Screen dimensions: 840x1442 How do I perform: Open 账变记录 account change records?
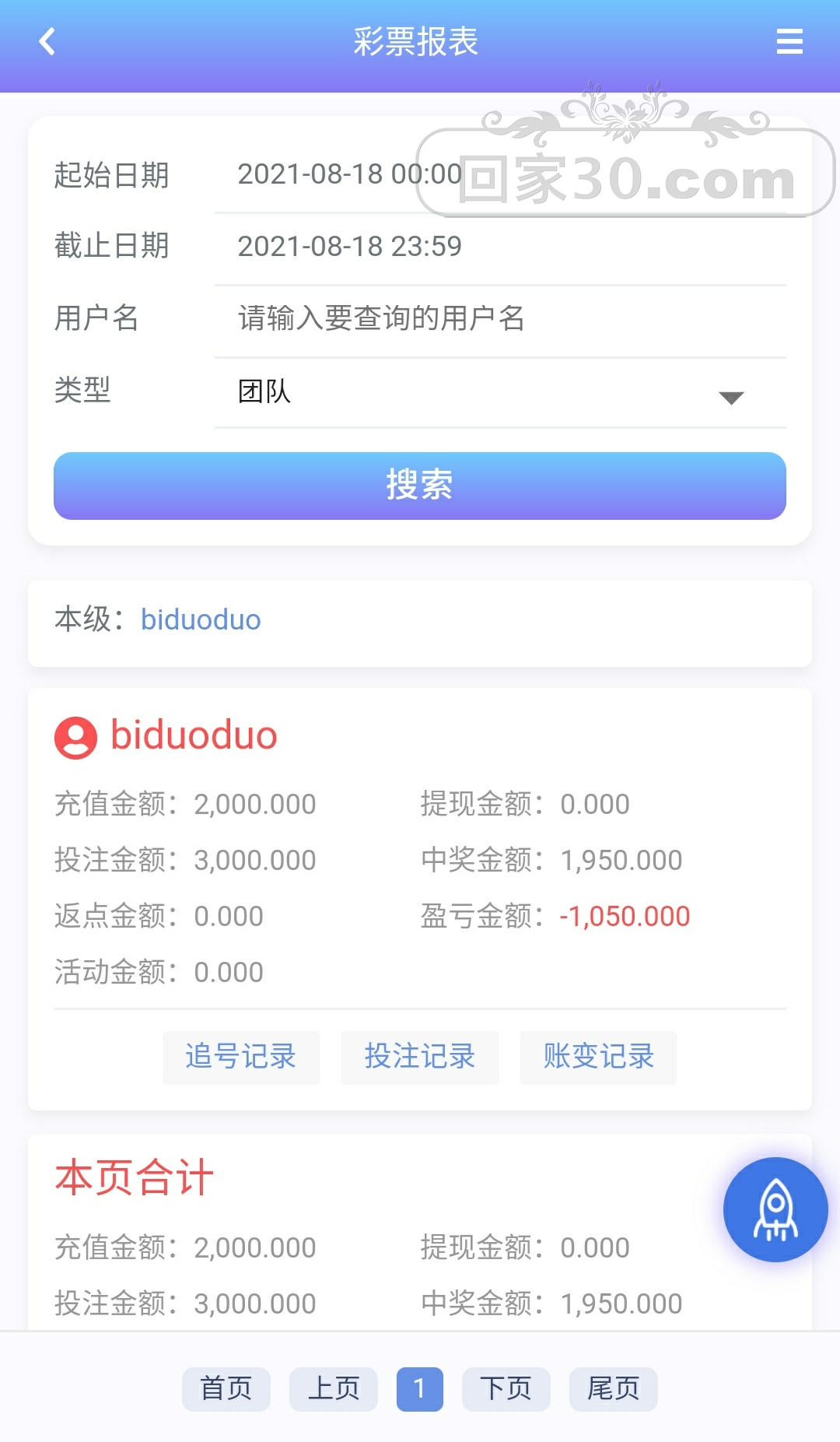click(x=598, y=1057)
